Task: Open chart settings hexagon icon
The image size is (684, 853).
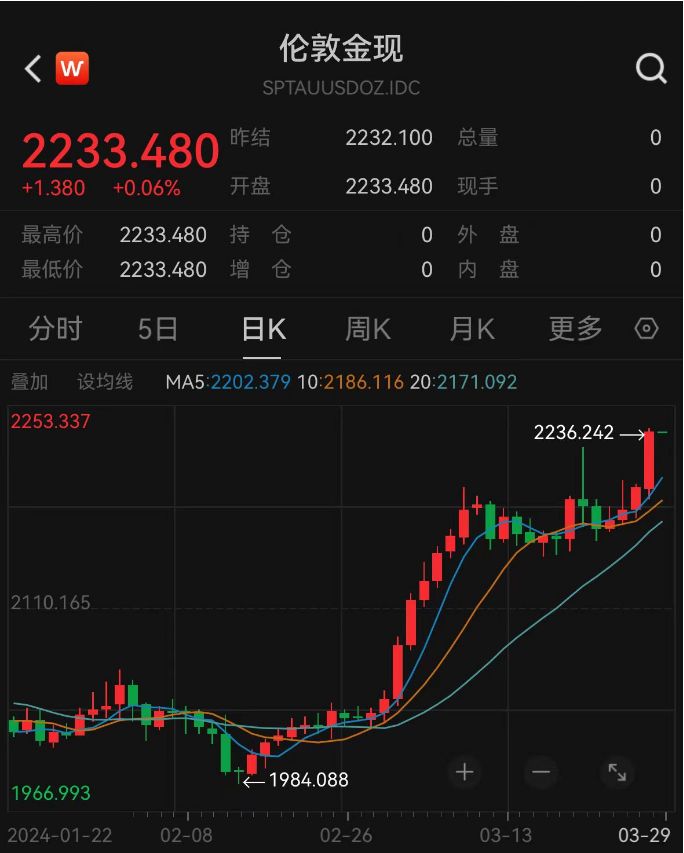Action: point(647,329)
